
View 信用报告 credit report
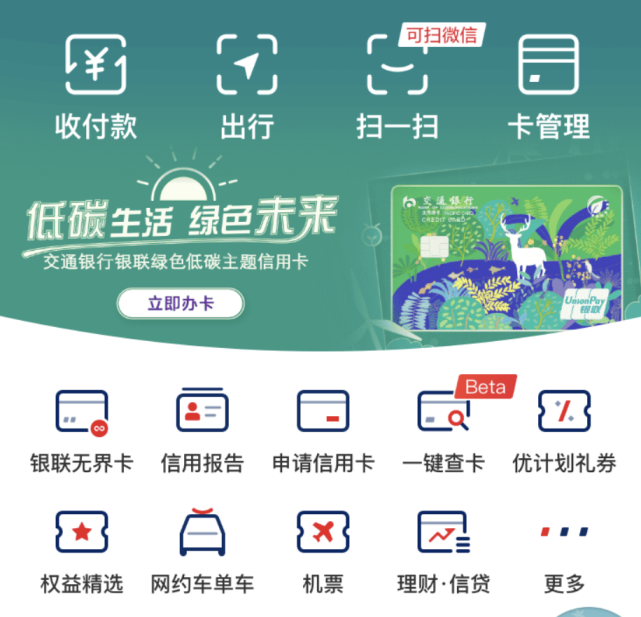202,430
